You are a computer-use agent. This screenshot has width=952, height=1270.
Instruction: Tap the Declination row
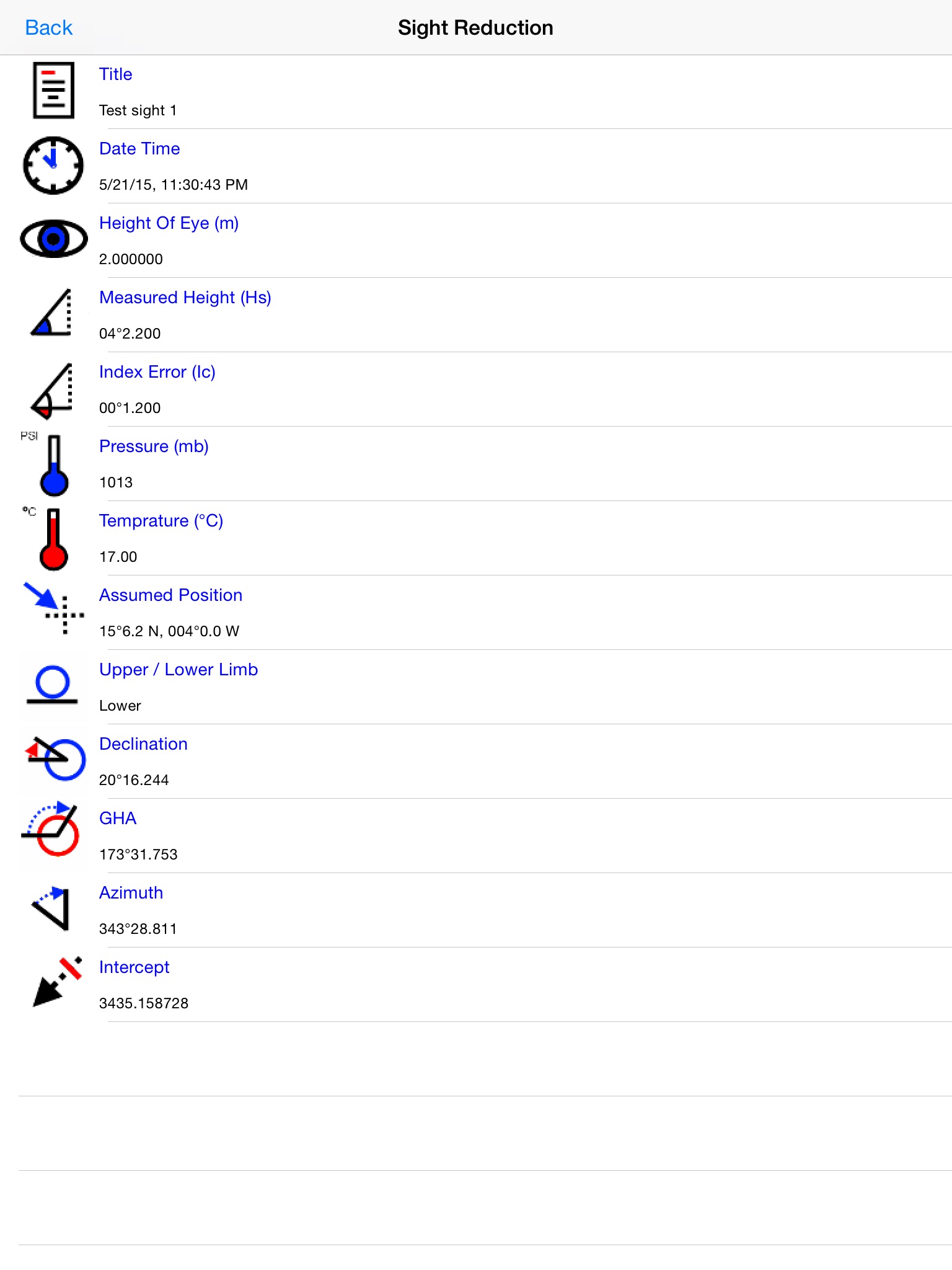click(476, 762)
